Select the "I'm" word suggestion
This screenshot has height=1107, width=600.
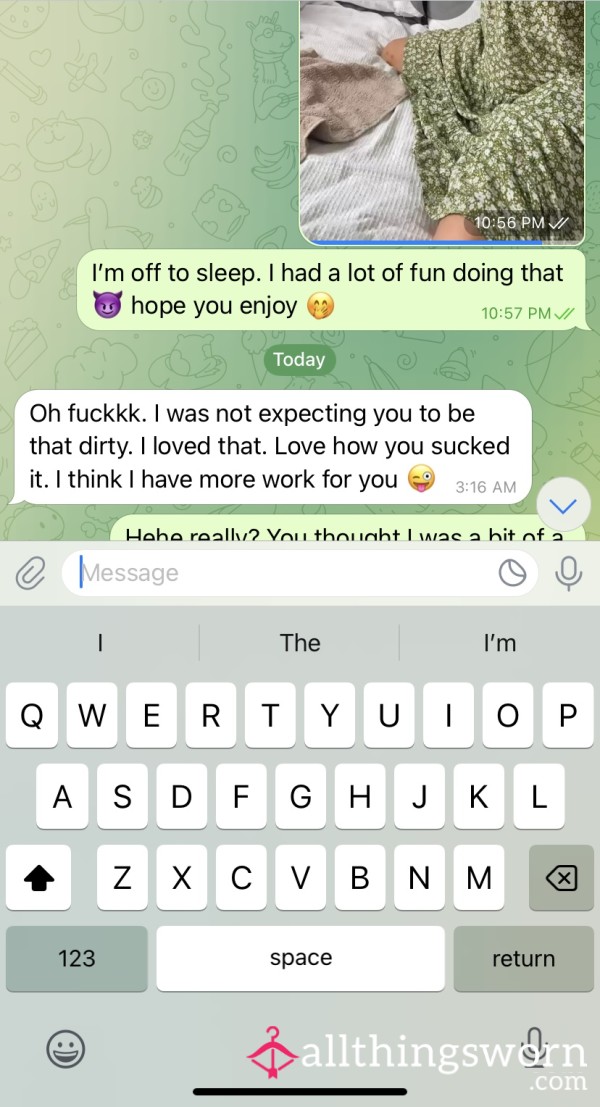[500, 642]
